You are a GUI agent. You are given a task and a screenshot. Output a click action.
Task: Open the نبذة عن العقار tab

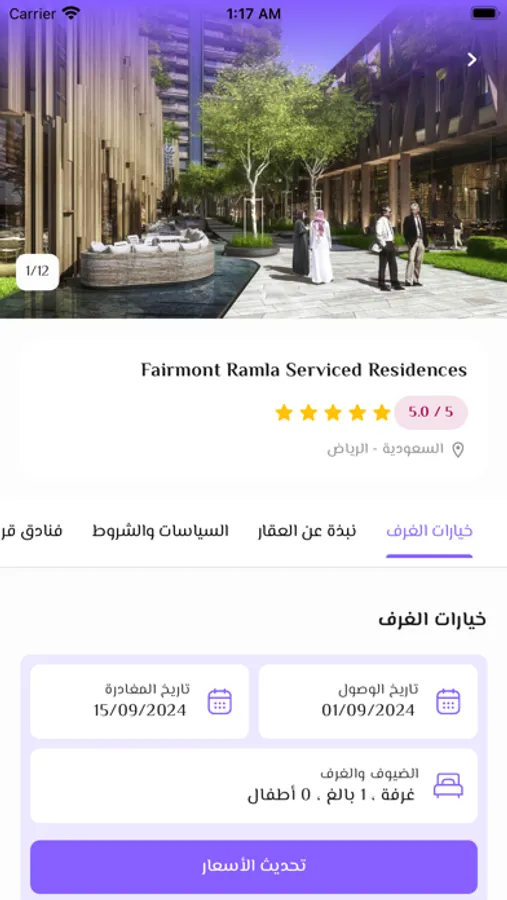pyautogui.click(x=307, y=531)
